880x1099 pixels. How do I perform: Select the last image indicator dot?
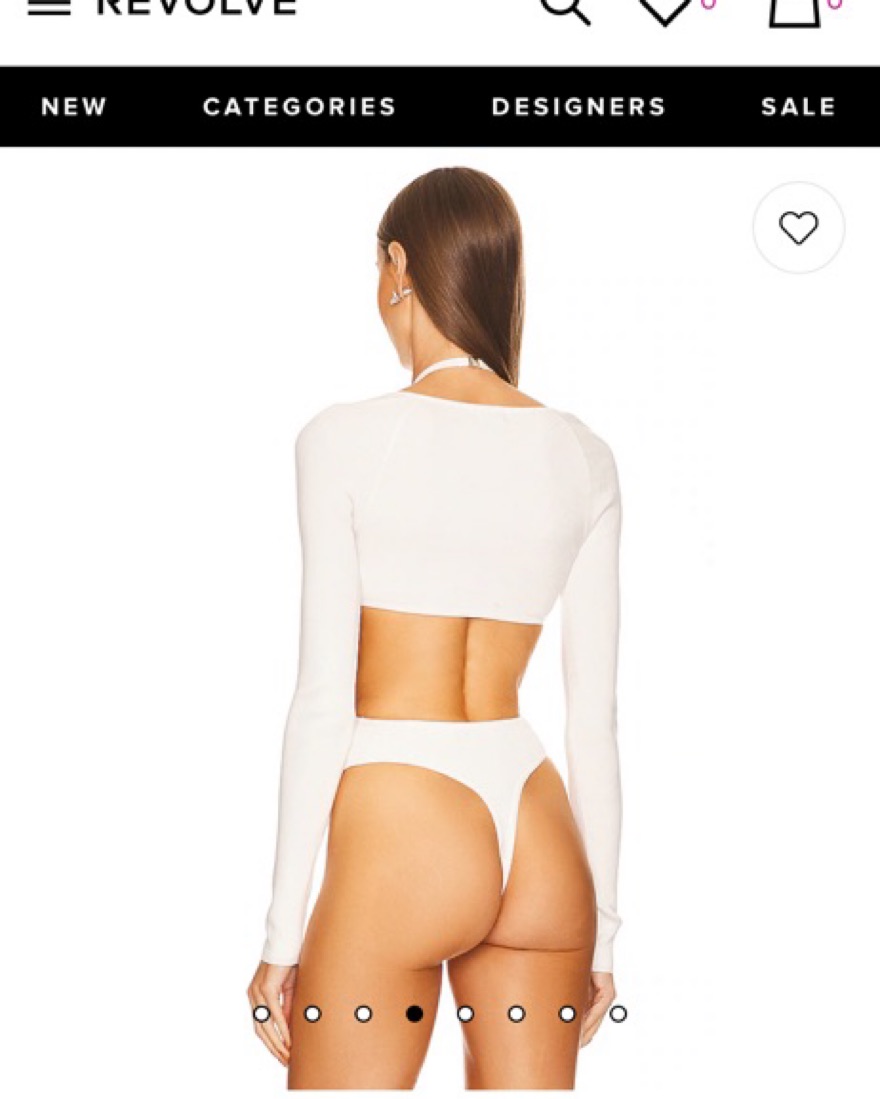click(x=618, y=1014)
